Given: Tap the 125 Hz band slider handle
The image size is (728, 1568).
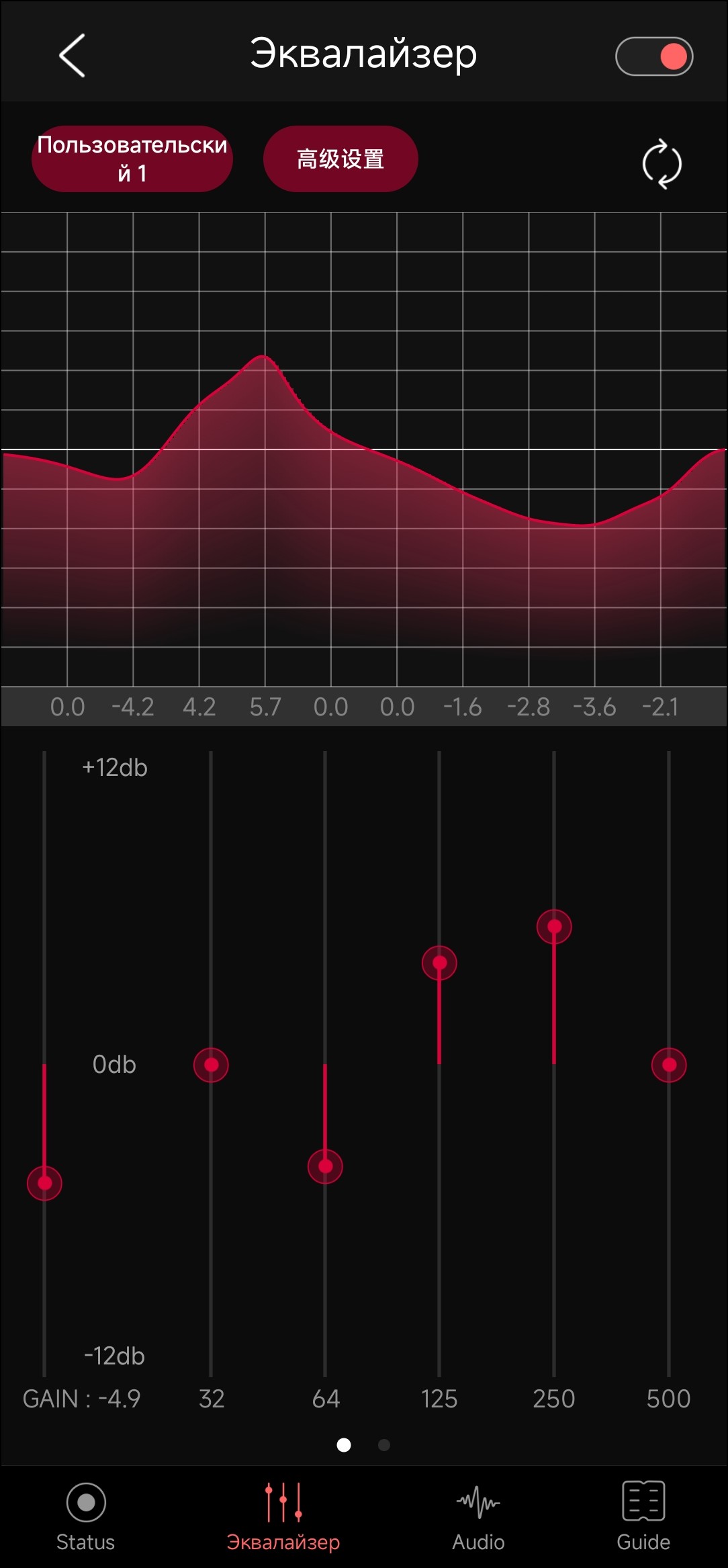Looking at the screenshot, I should pyautogui.click(x=439, y=963).
